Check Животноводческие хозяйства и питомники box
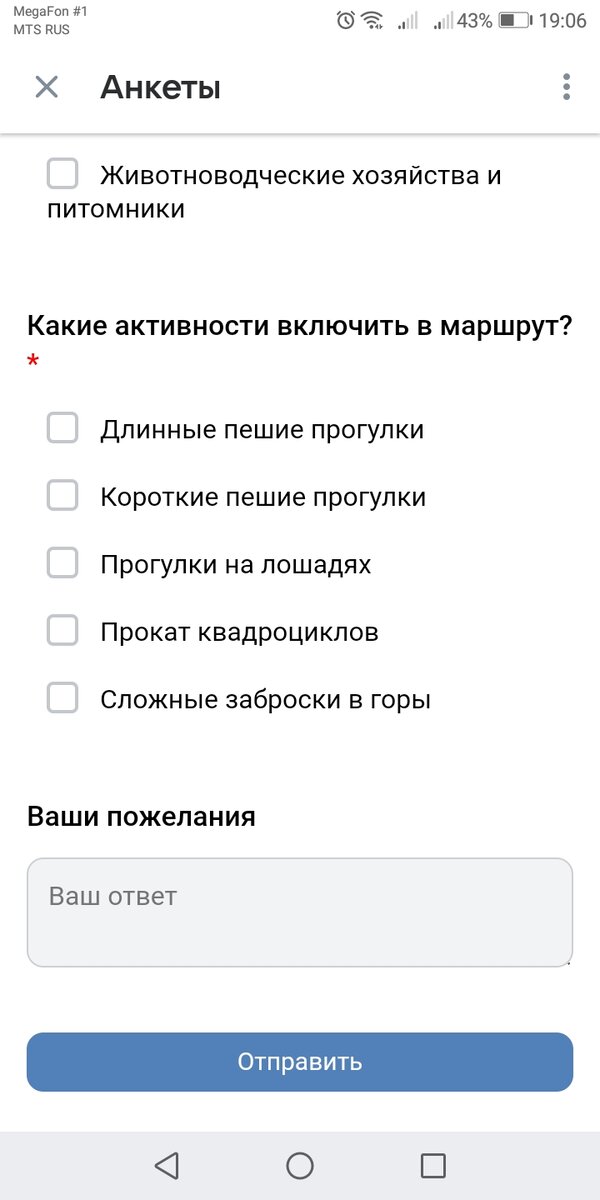 62,174
